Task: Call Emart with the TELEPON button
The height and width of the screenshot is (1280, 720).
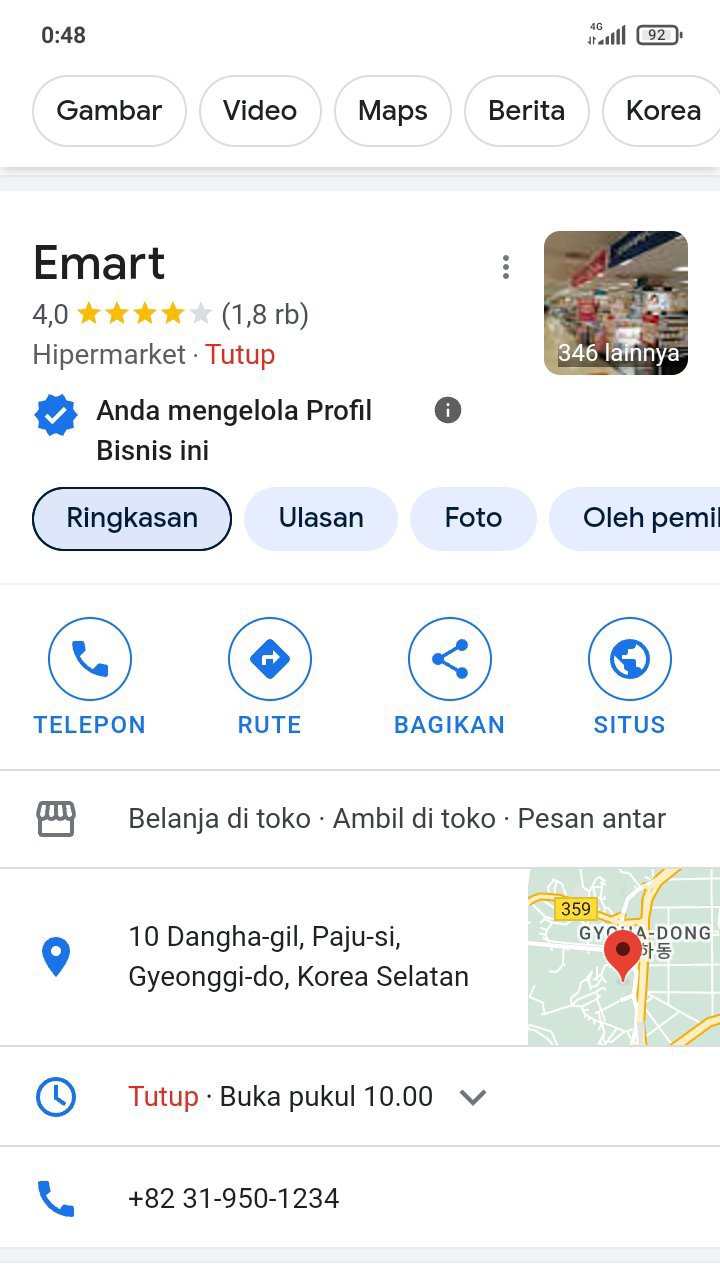Action: [90, 677]
